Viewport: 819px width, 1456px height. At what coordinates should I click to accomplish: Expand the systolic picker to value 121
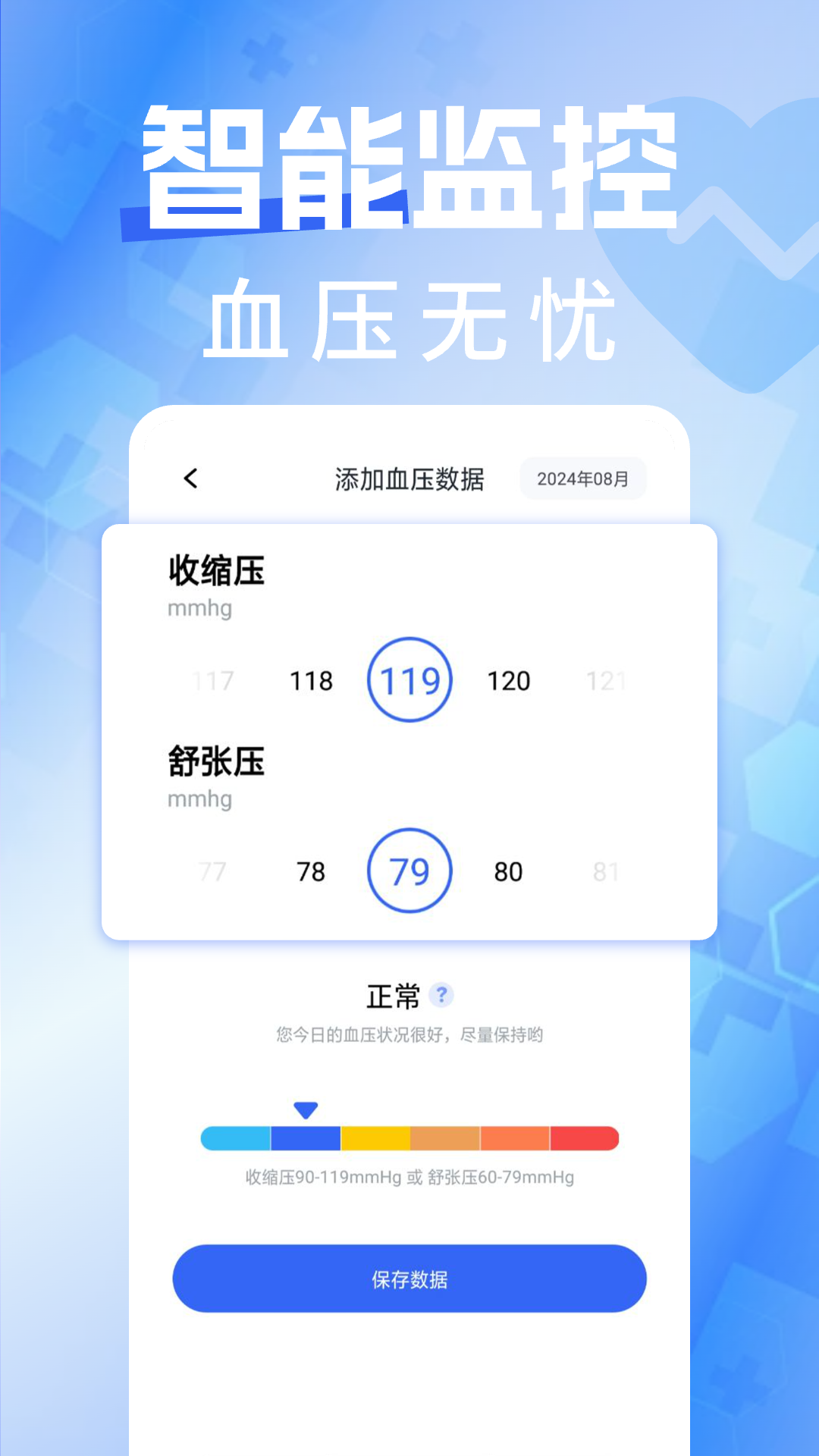607,681
